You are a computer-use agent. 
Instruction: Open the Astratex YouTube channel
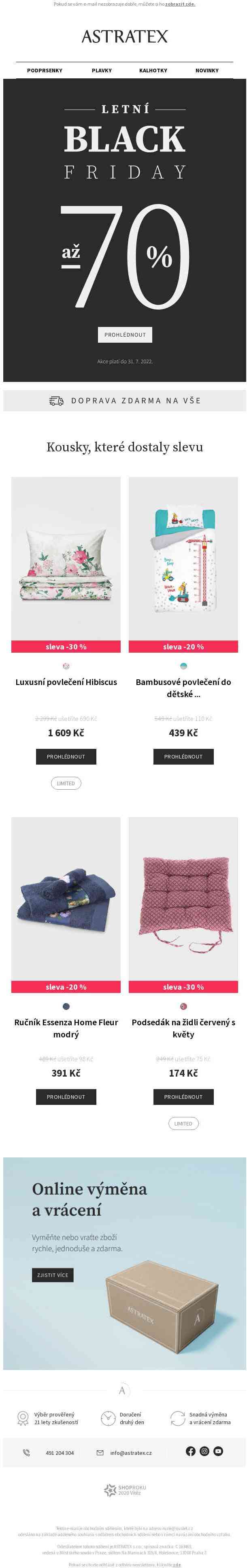(x=218, y=1452)
